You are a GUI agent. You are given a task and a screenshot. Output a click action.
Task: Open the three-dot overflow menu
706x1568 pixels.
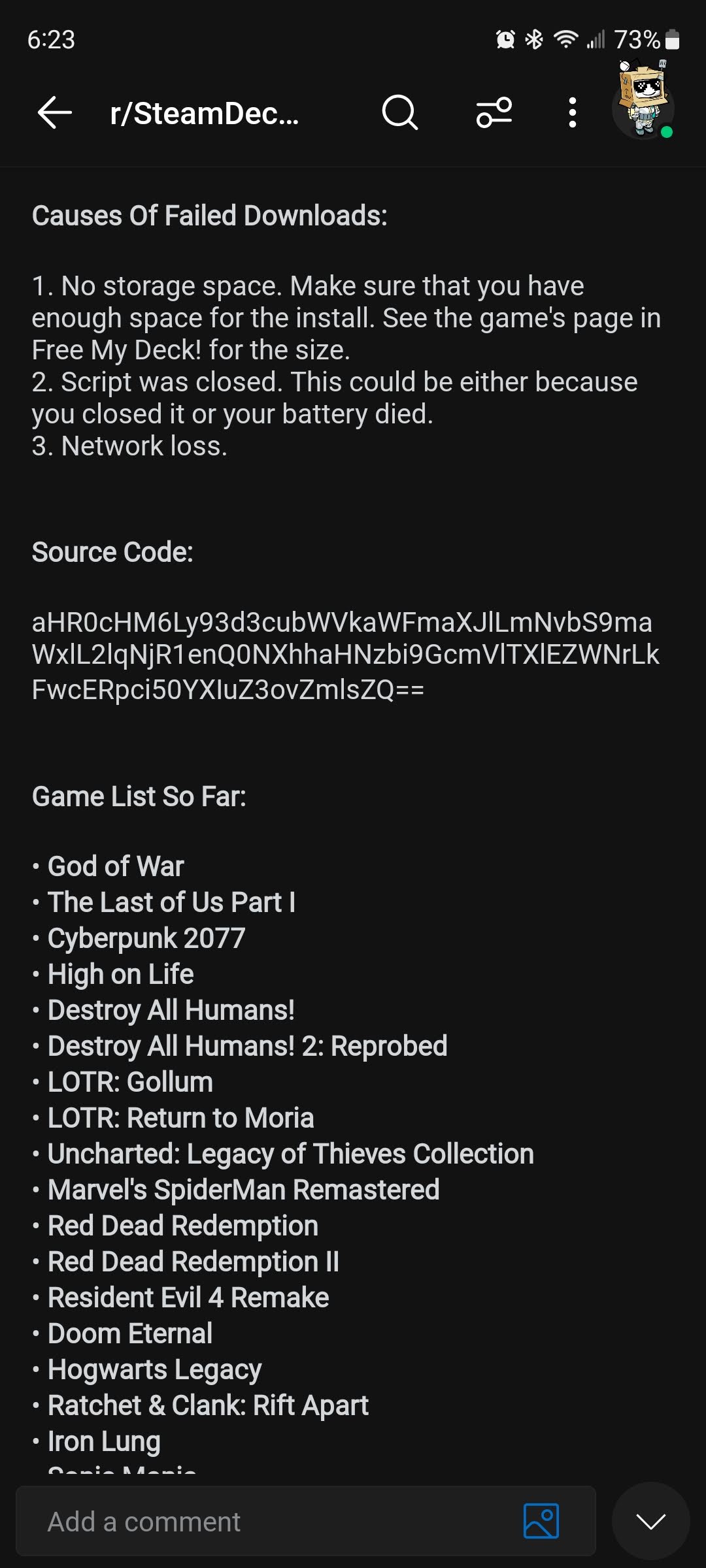[x=572, y=113]
